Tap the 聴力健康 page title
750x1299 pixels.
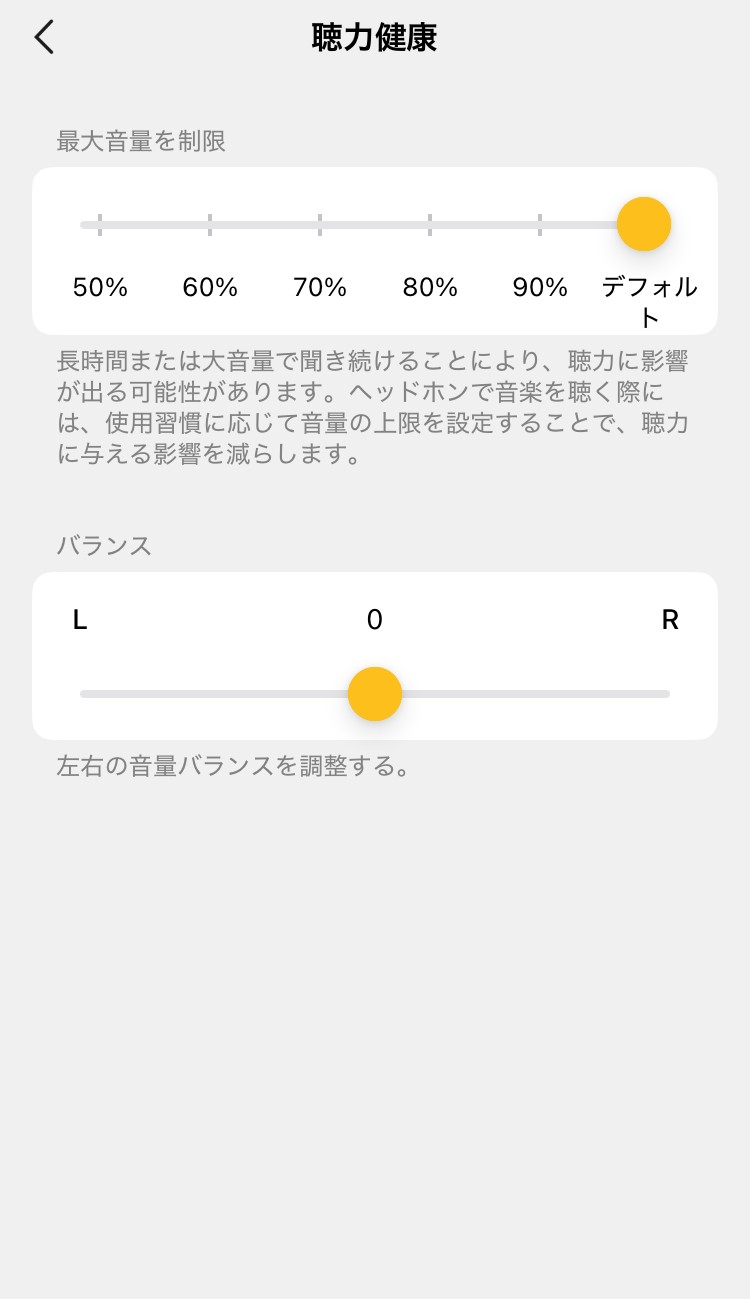click(374, 36)
